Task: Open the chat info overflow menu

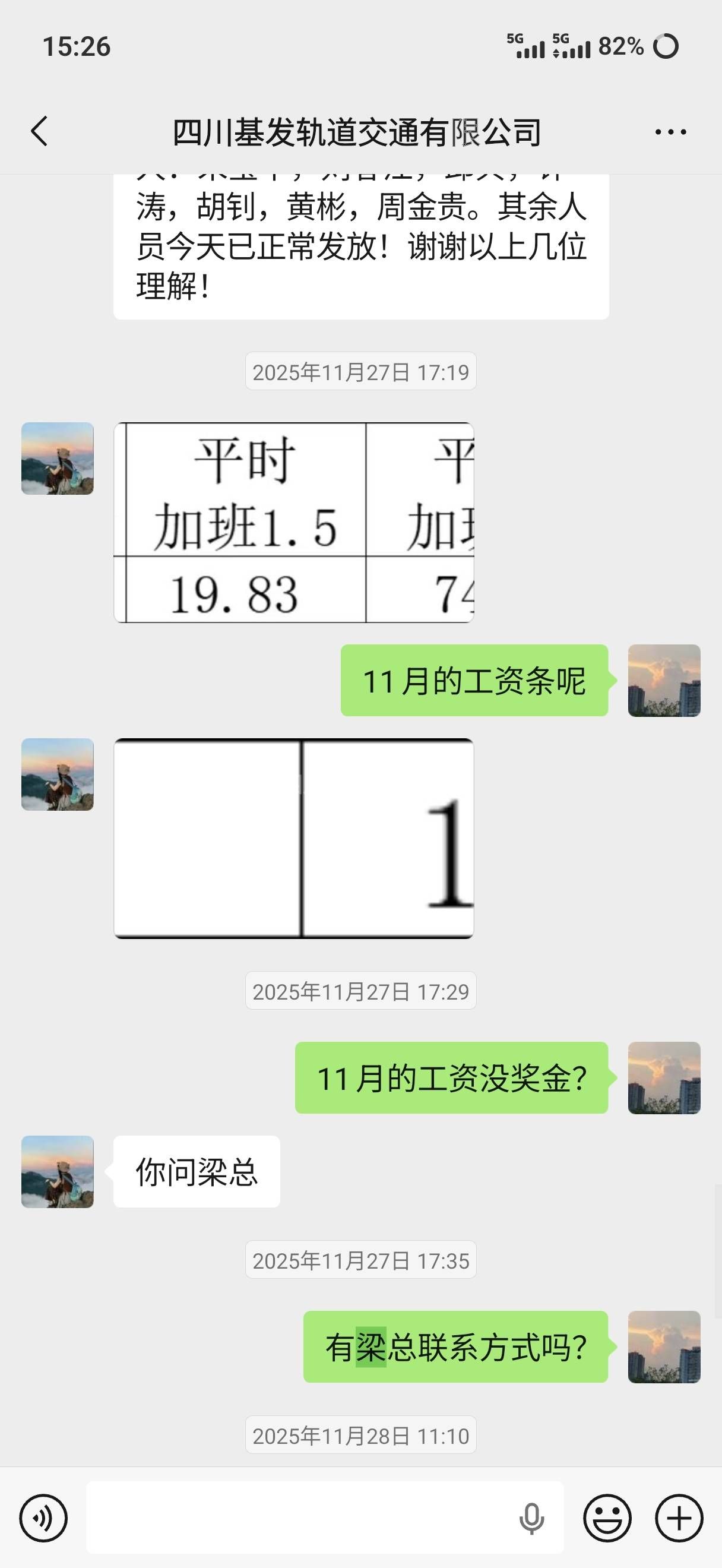Action: 670,131
